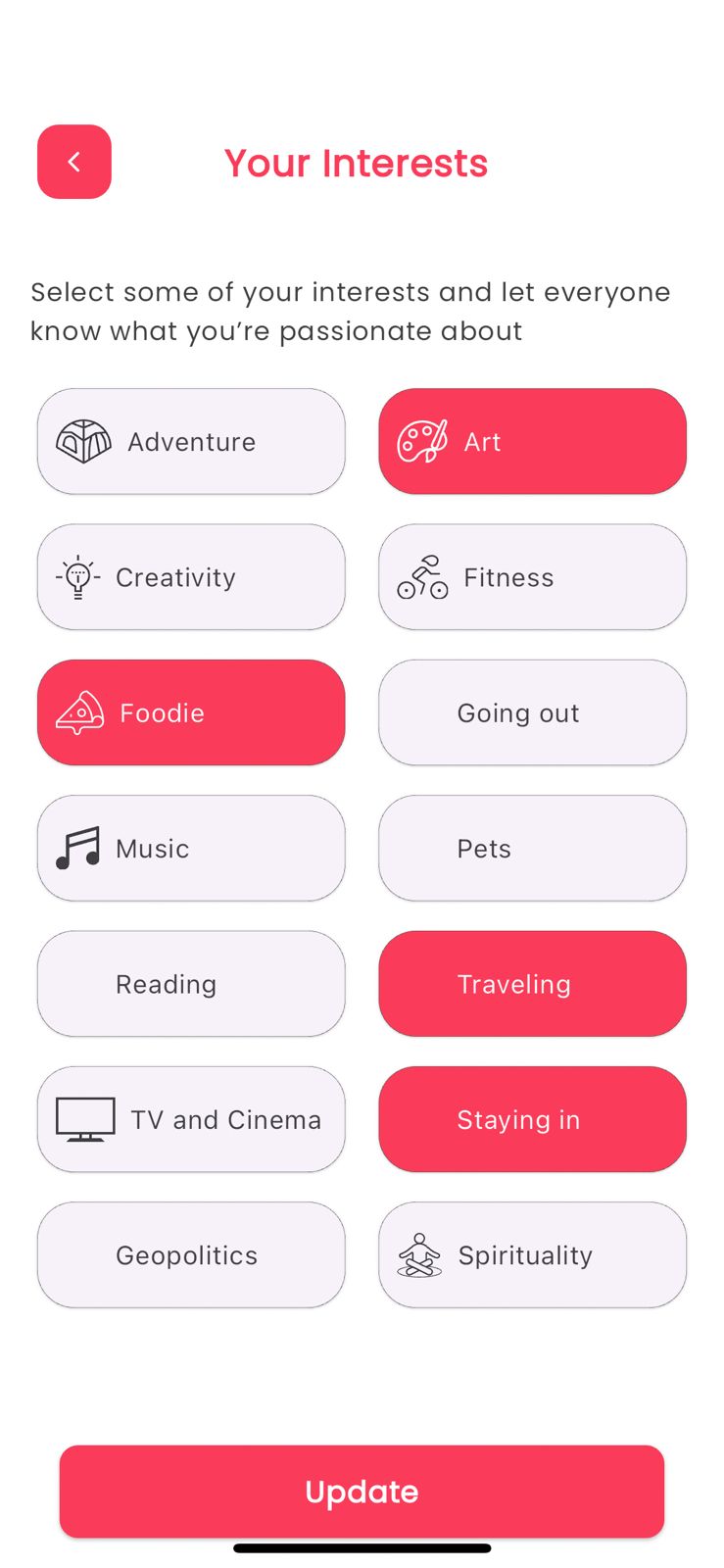Choose the Going out interest
This screenshot has width=724, height=1568.
(532, 712)
